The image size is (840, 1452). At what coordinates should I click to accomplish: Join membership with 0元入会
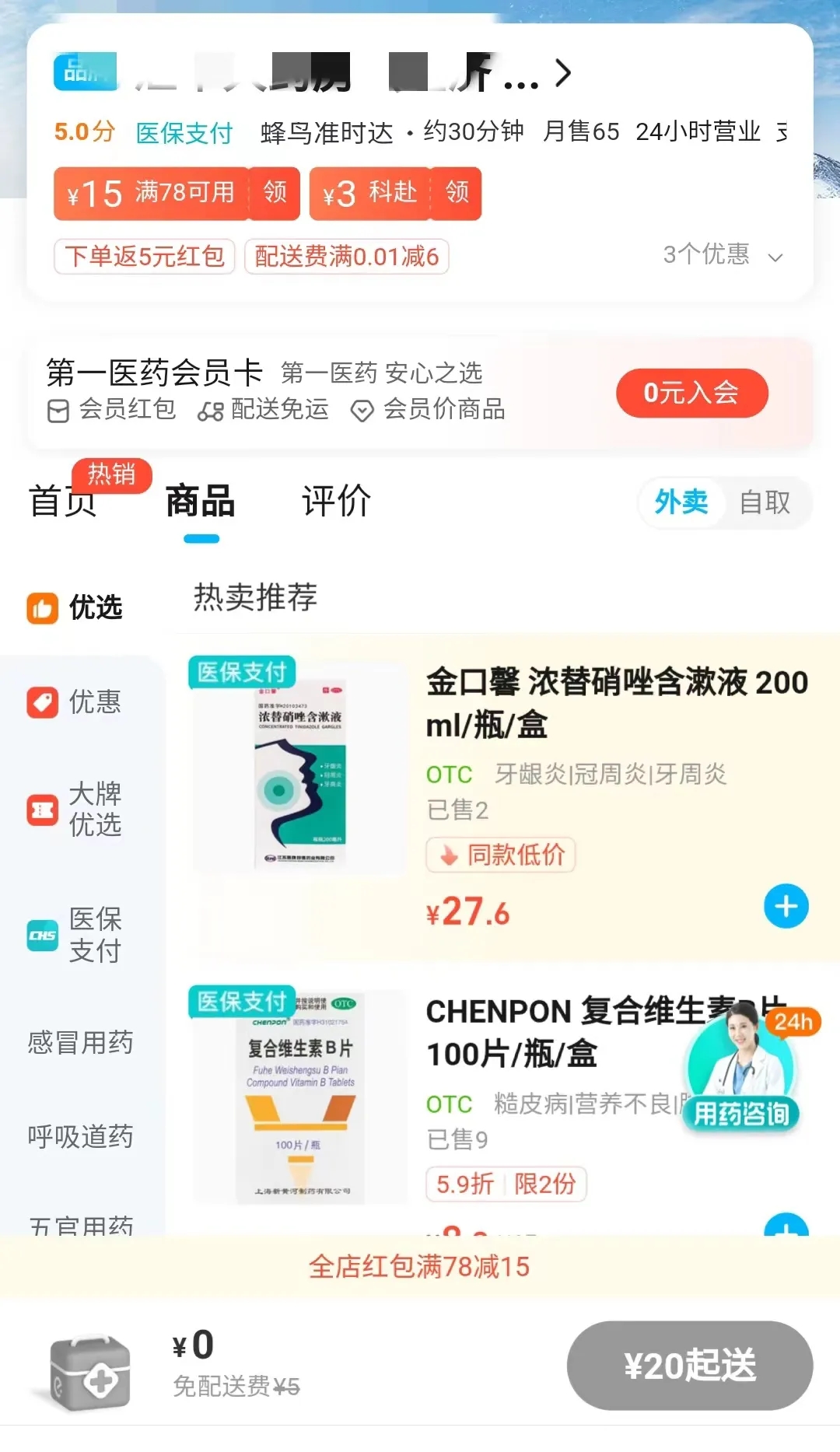tap(691, 393)
